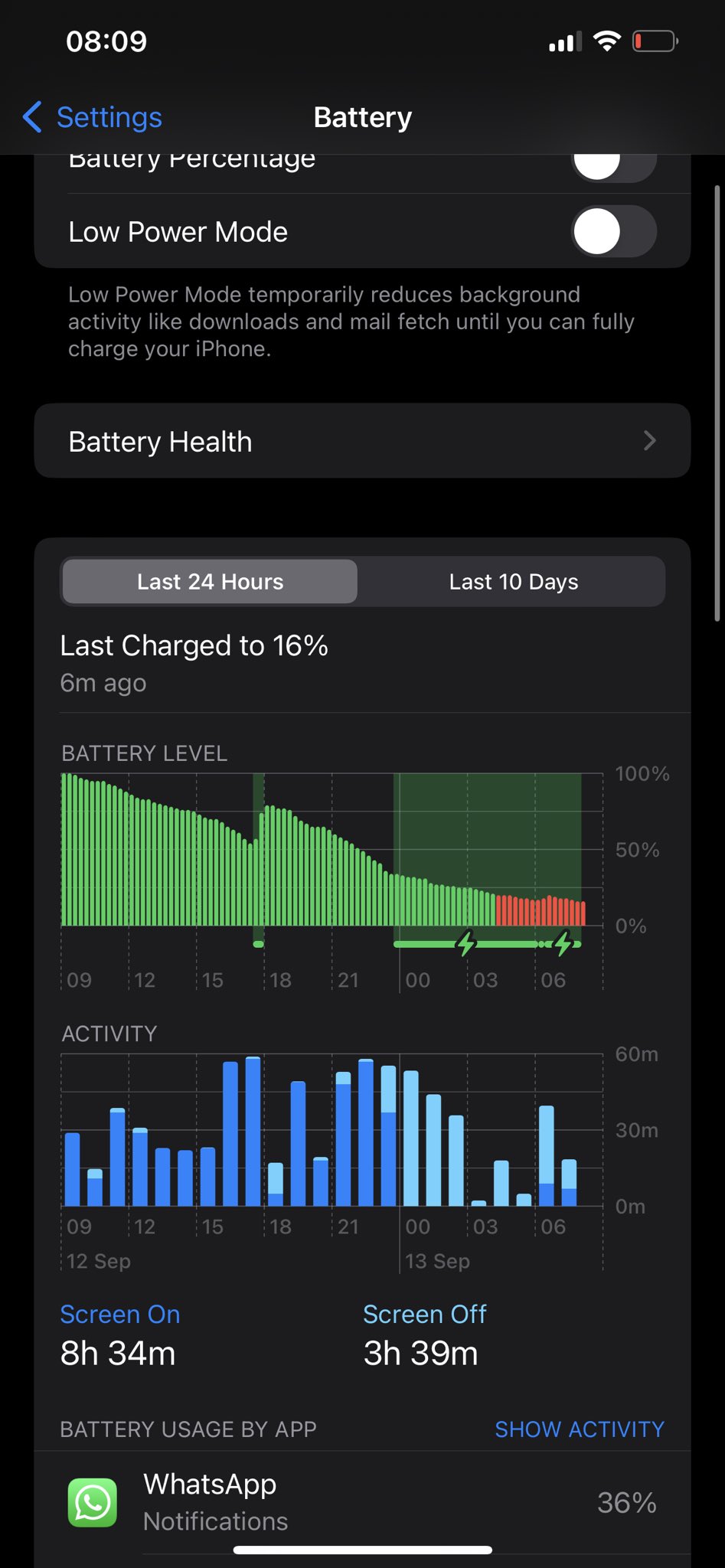The height and width of the screenshot is (1568, 725).
Task: Switch to Last 10 Days
Action: 513,582
